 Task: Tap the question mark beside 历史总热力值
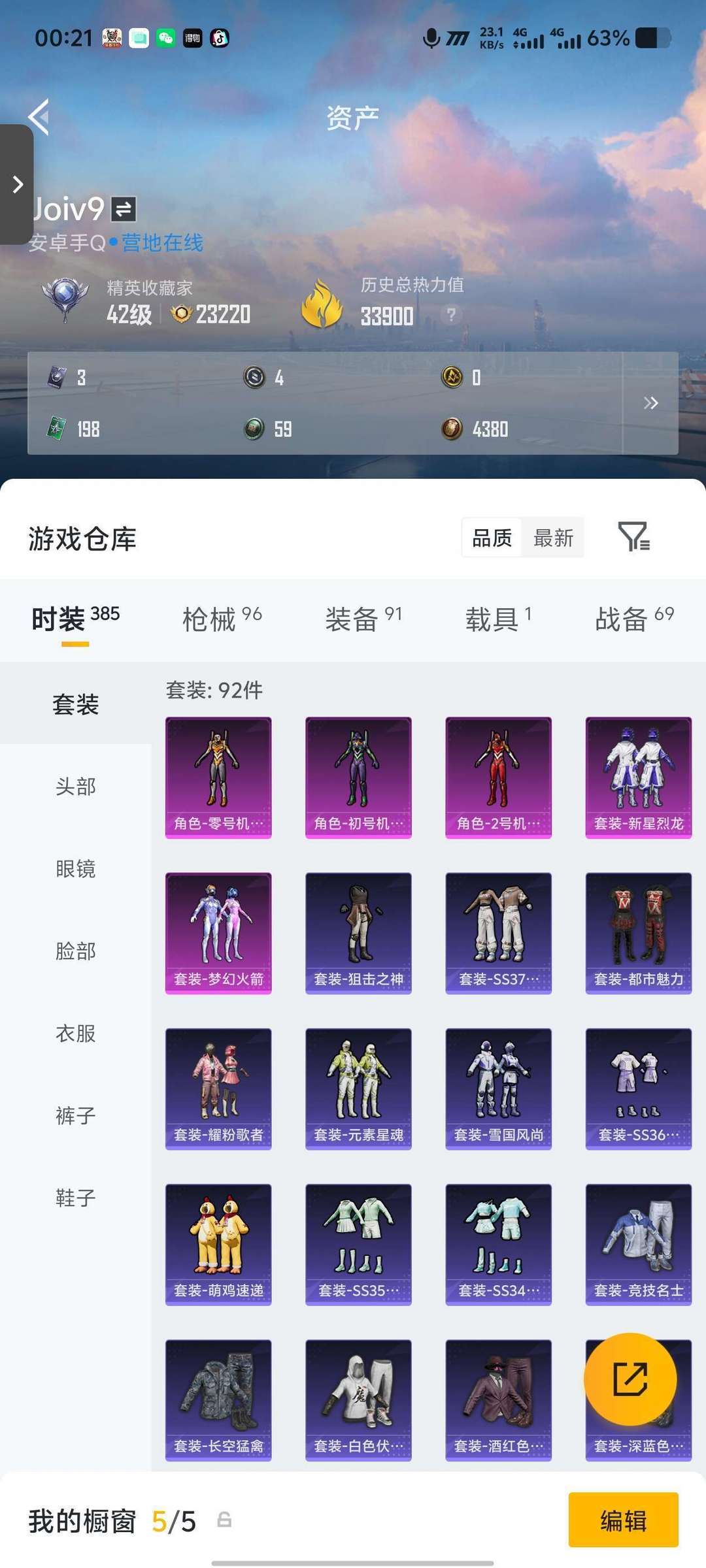click(x=451, y=316)
